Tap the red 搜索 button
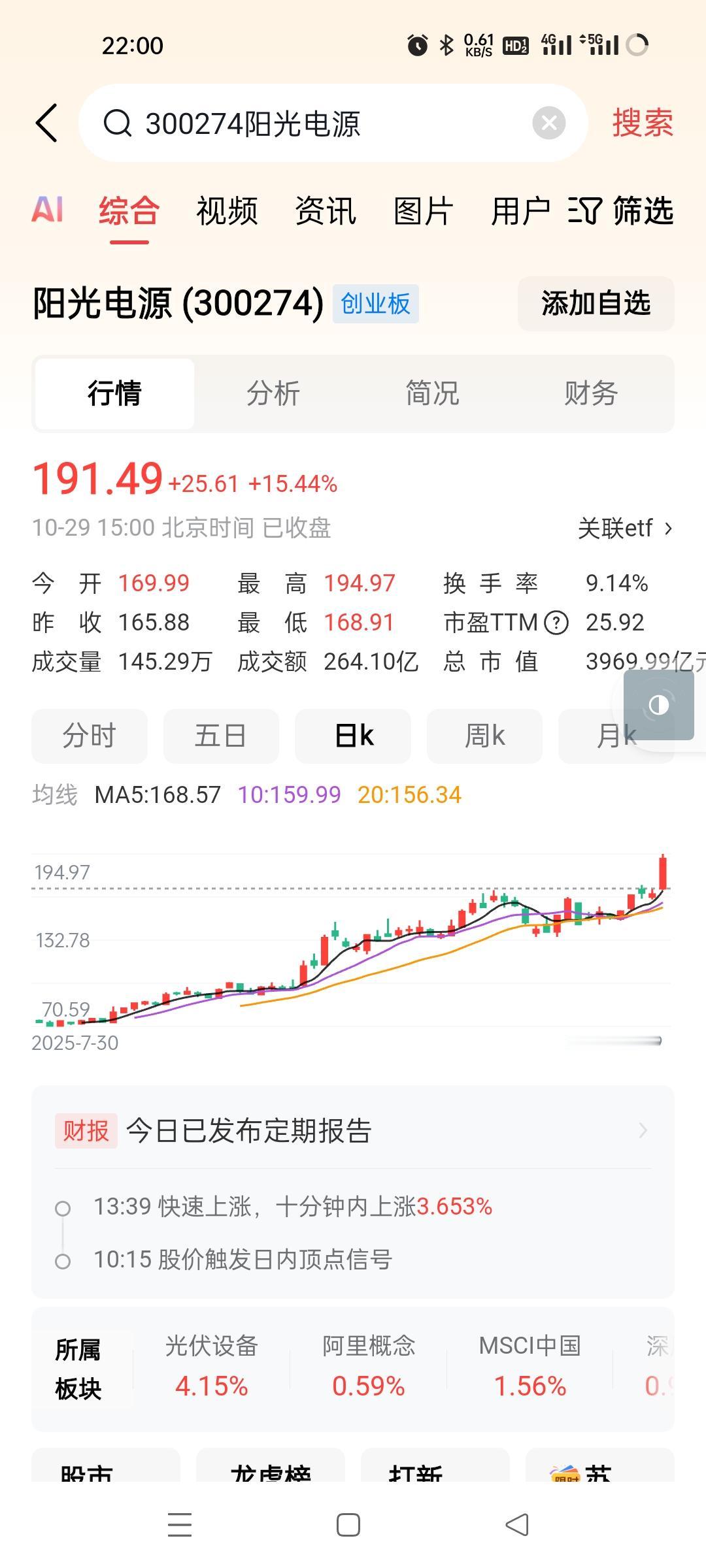The image size is (706, 1568). [642, 123]
